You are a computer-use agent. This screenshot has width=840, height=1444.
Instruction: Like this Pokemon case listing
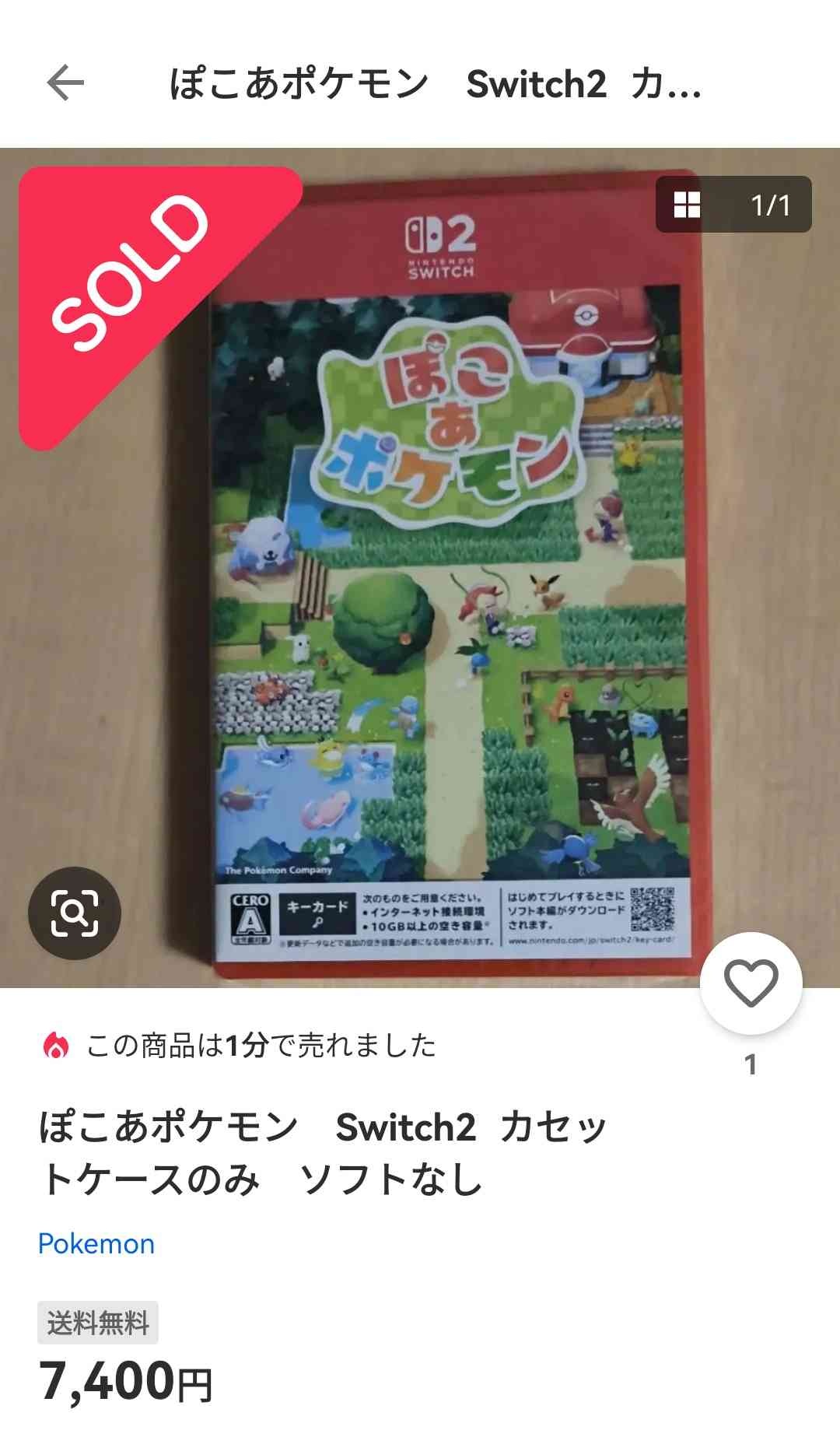[x=751, y=983]
